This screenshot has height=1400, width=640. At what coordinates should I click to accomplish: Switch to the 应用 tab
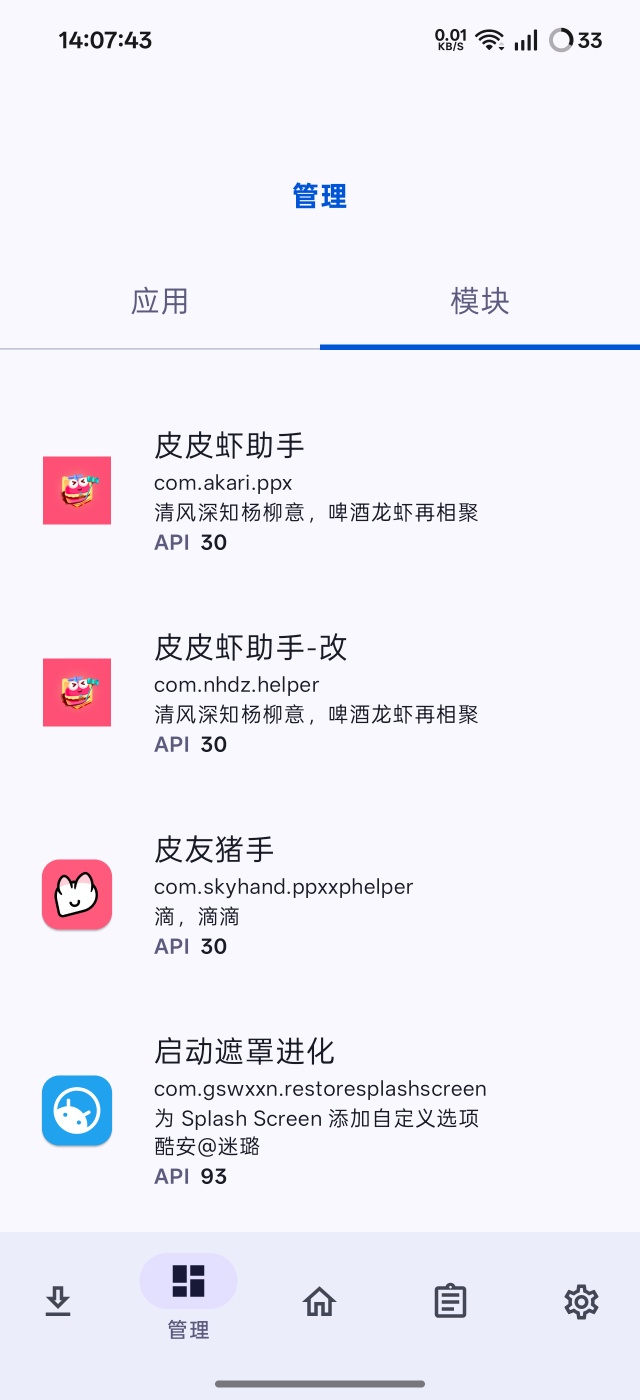(x=160, y=301)
